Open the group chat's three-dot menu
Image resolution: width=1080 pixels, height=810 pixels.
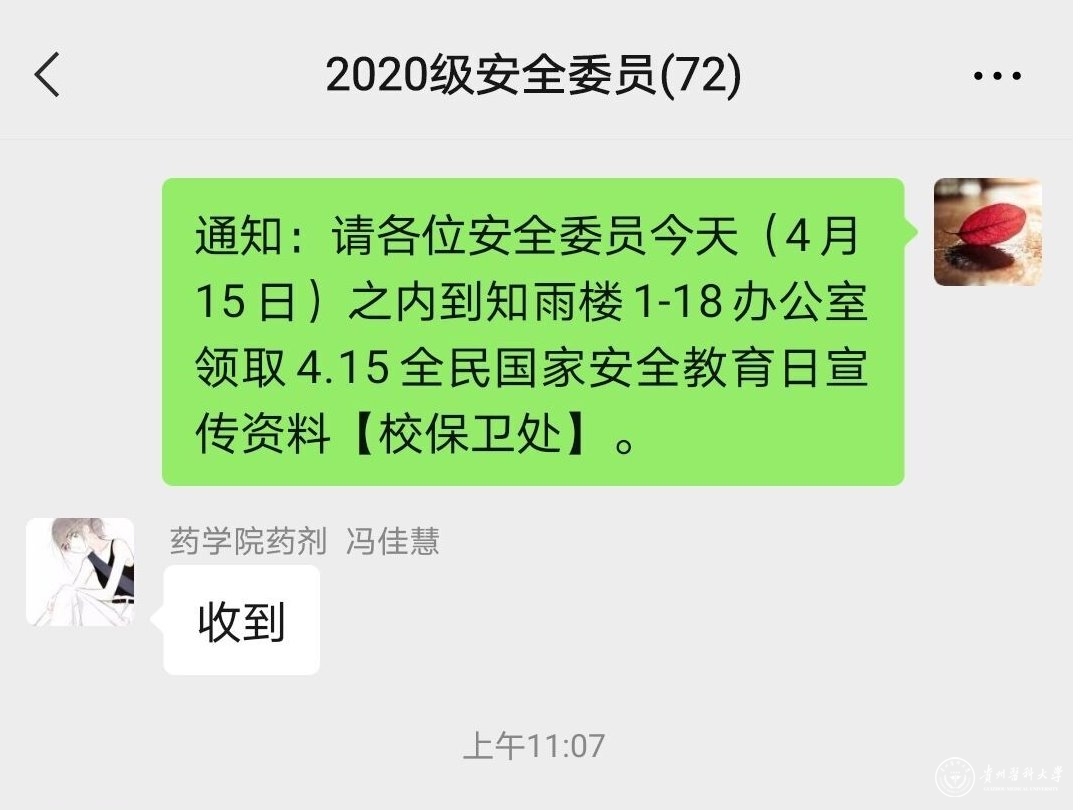pyautogui.click(x=997, y=76)
